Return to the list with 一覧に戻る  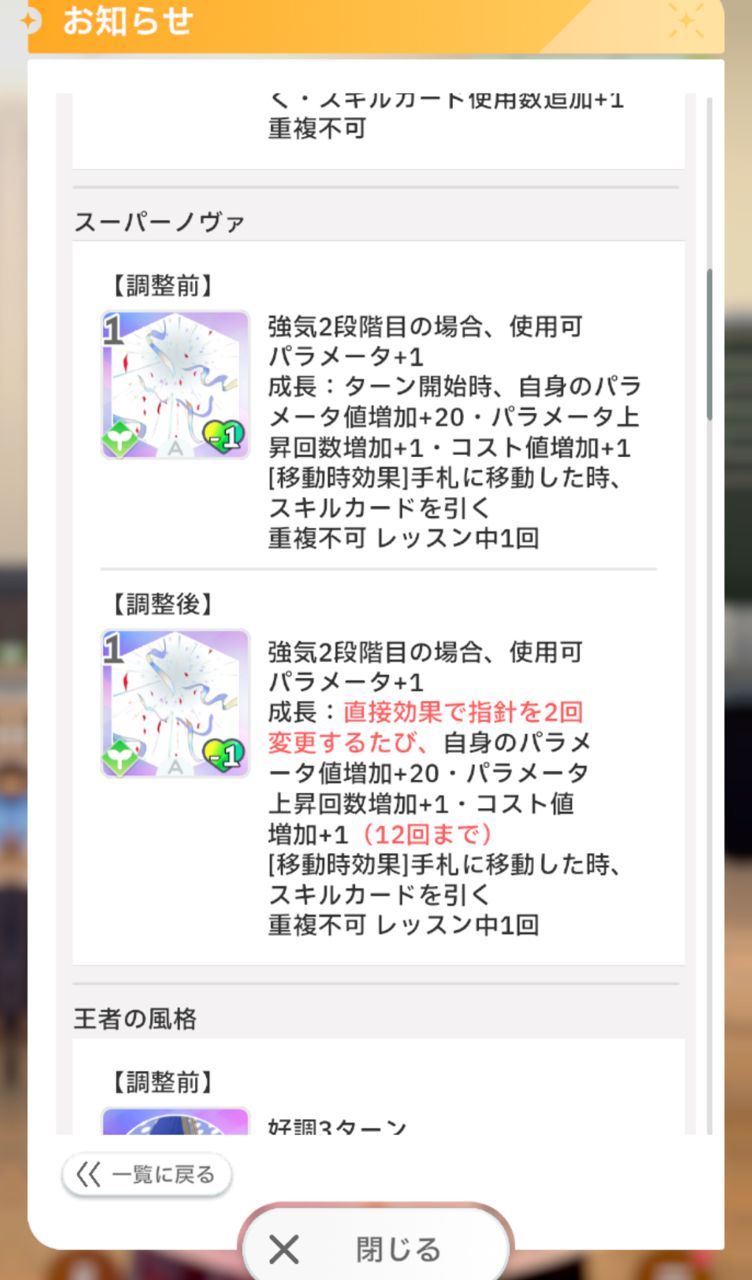point(147,1174)
